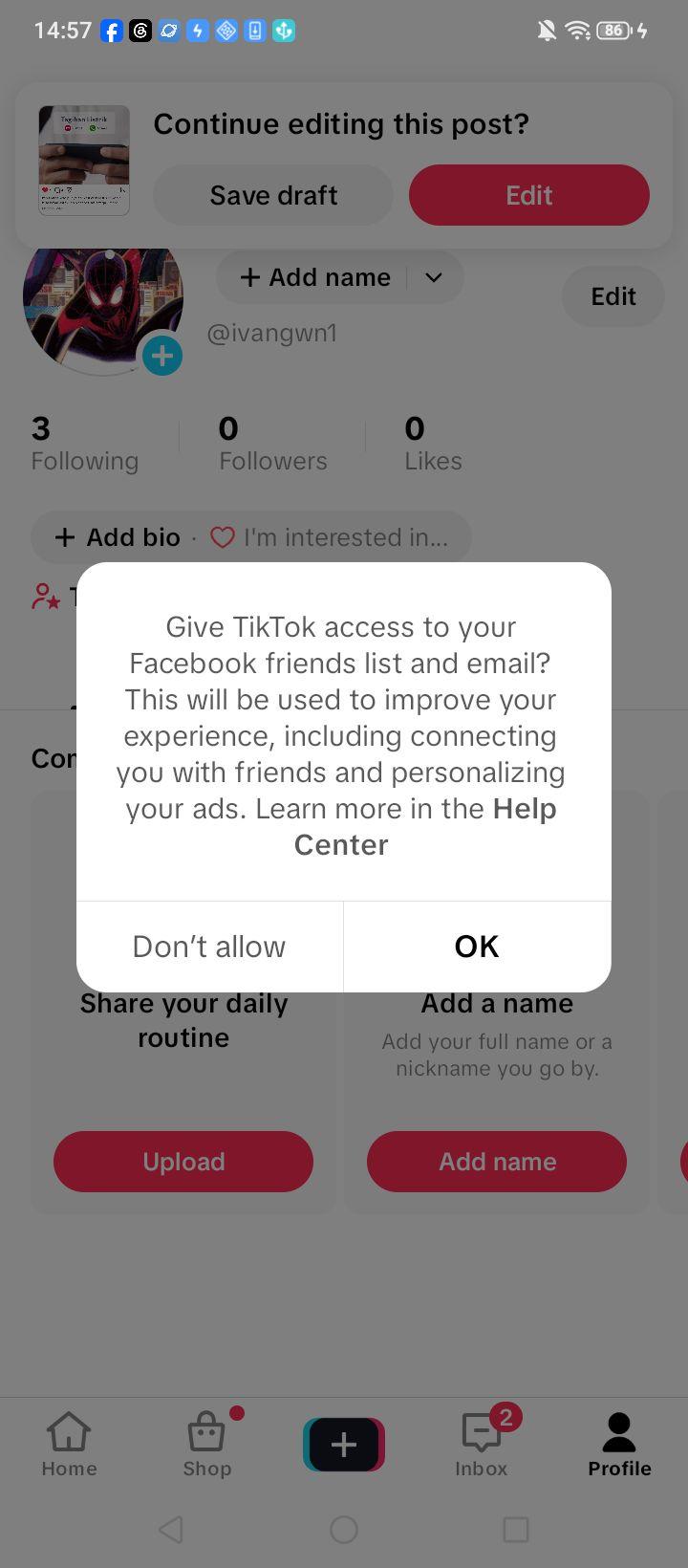The height and width of the screenshot is (1568, 688).
Task: Continue editing the post with Edit
Action: pyautogui.click(x=529, y=195)
